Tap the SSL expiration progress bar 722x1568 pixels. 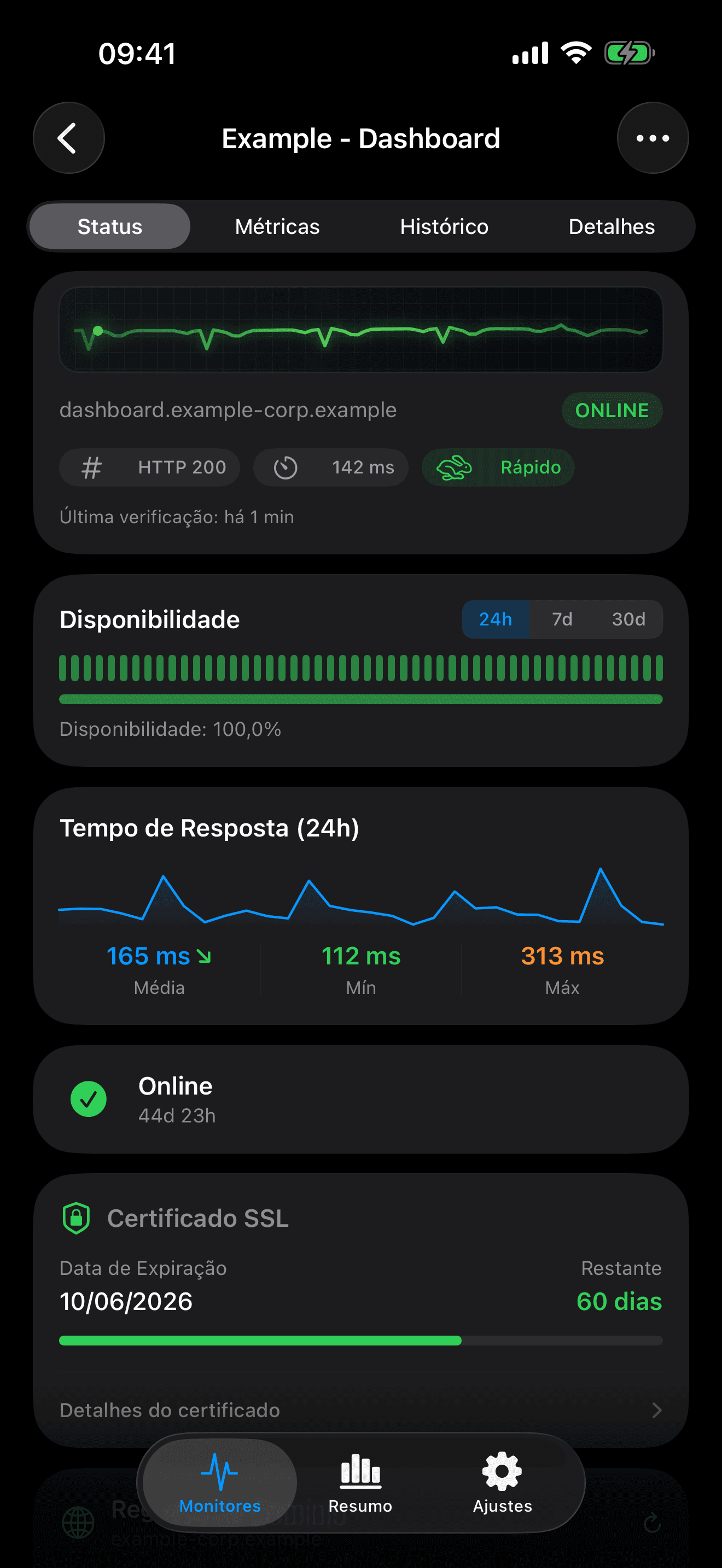pos(360,1341)
